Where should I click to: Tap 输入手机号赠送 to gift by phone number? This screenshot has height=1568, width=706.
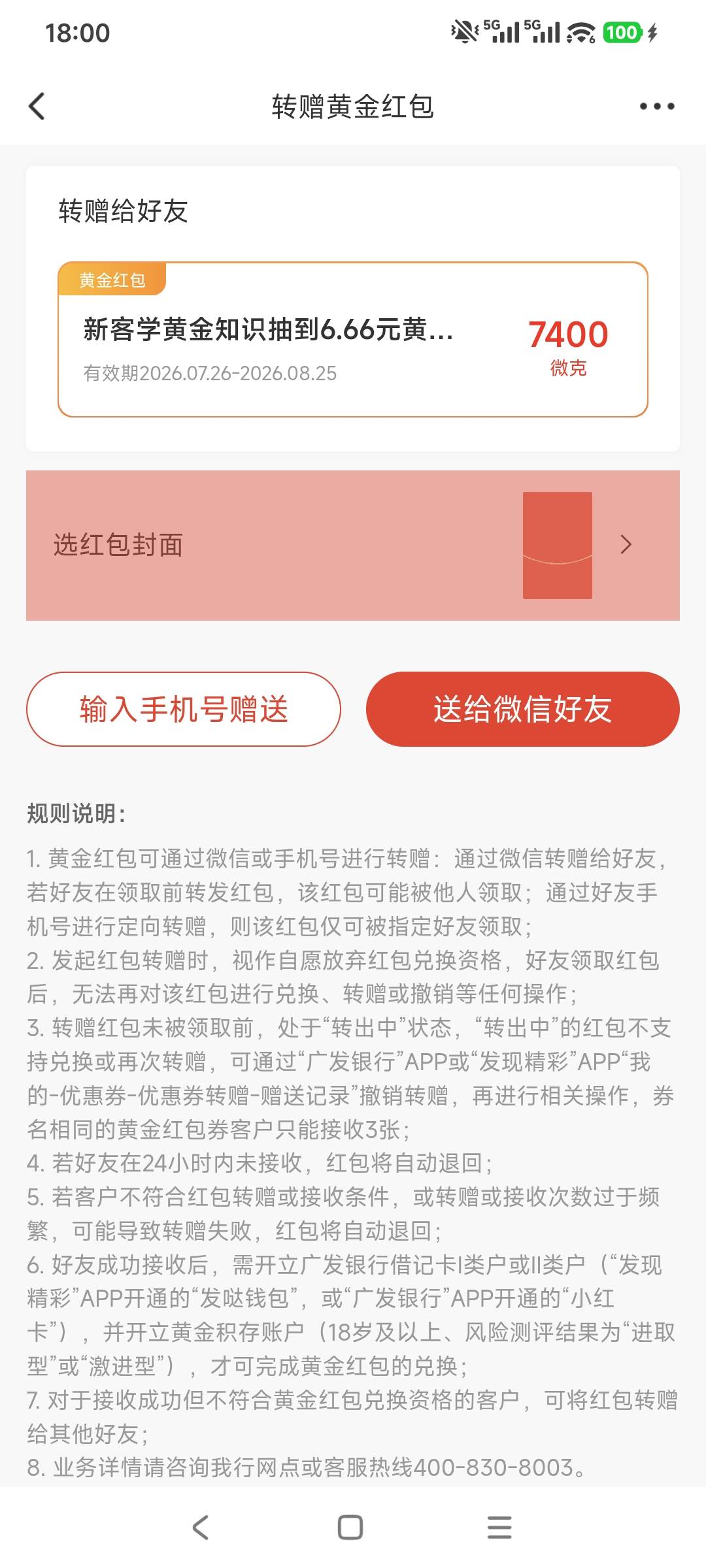pos(184,709)
